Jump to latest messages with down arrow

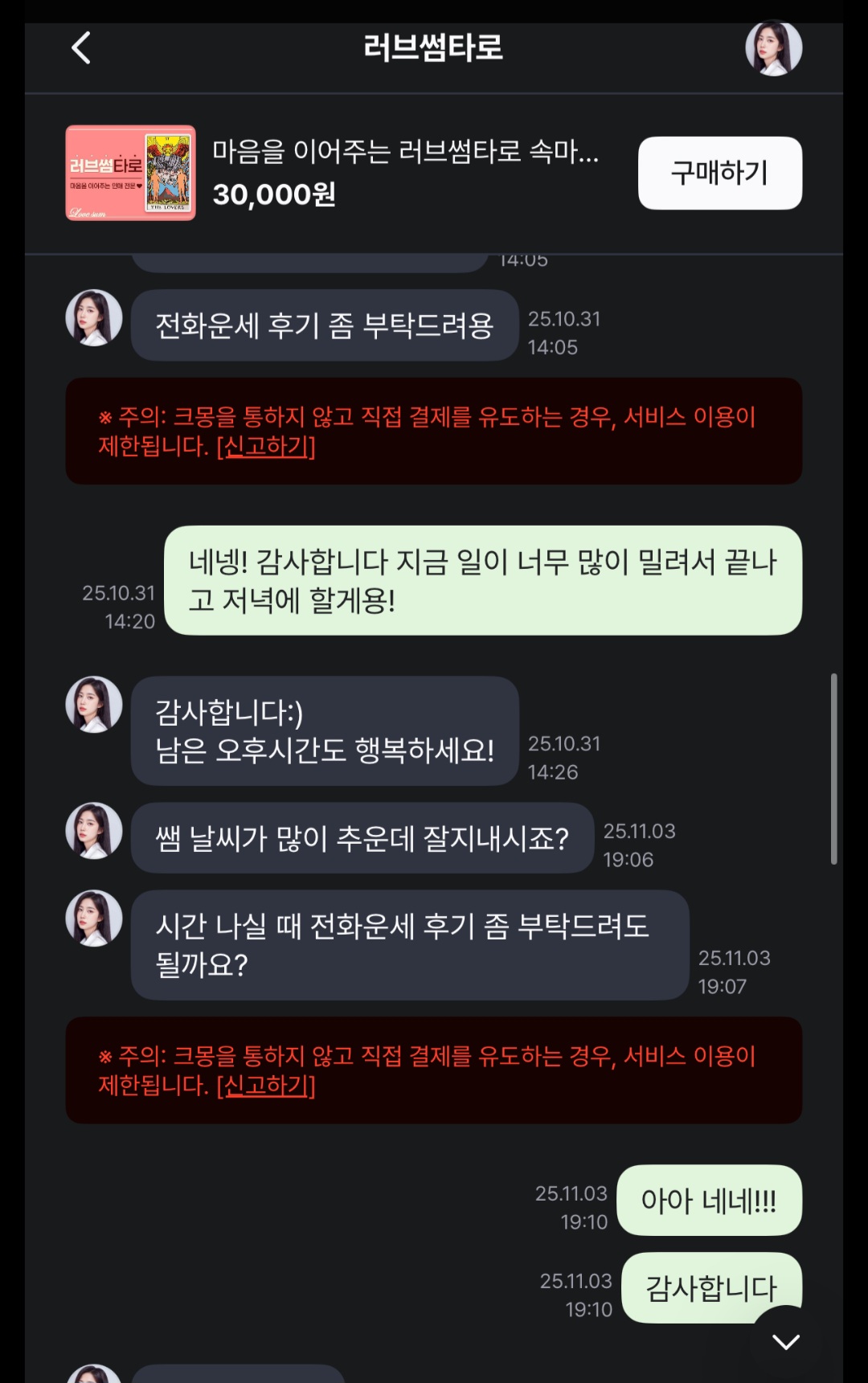pos(785,1340)
